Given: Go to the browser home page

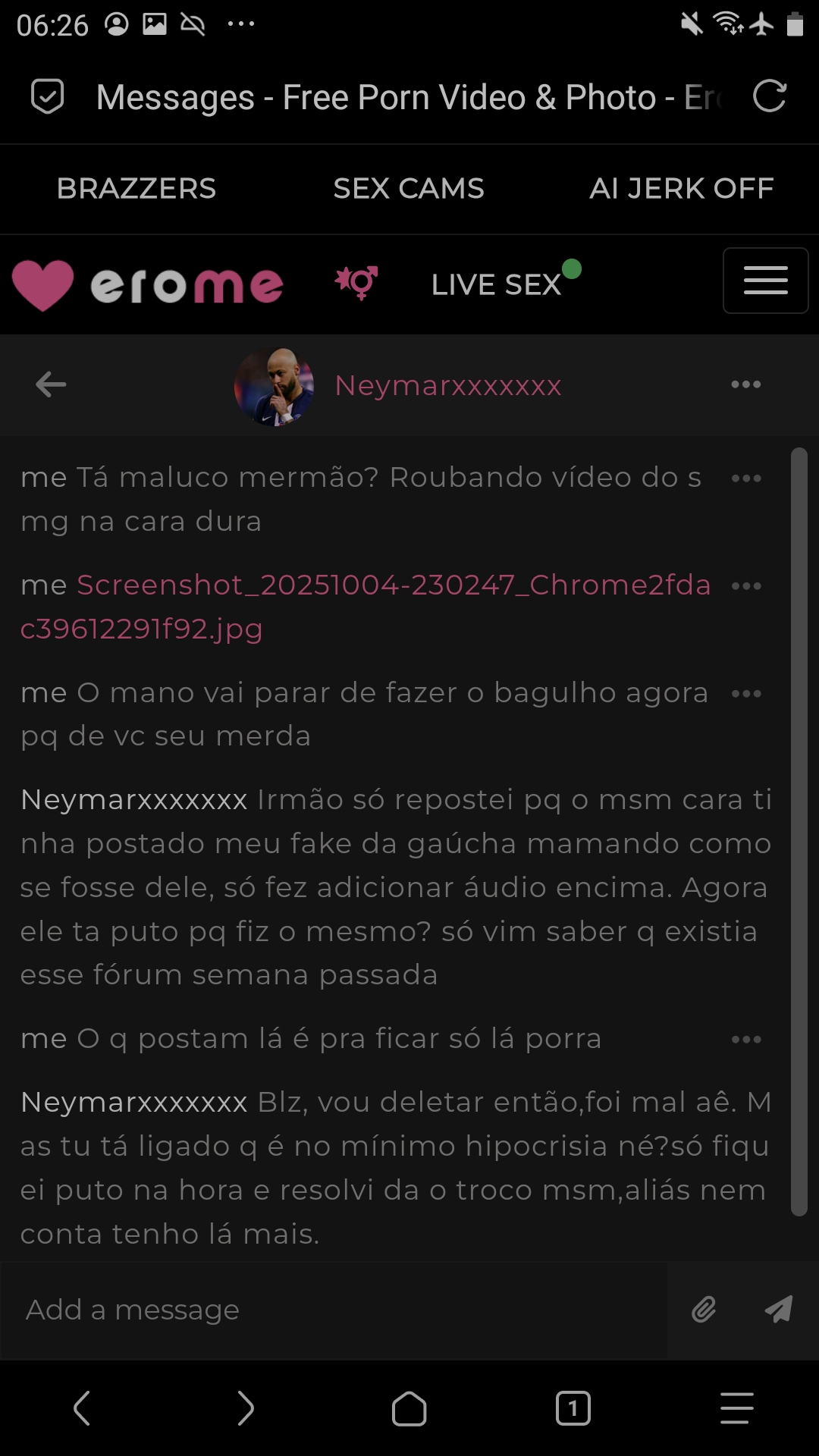Looking at the screenshot, I should point(409,1409).
